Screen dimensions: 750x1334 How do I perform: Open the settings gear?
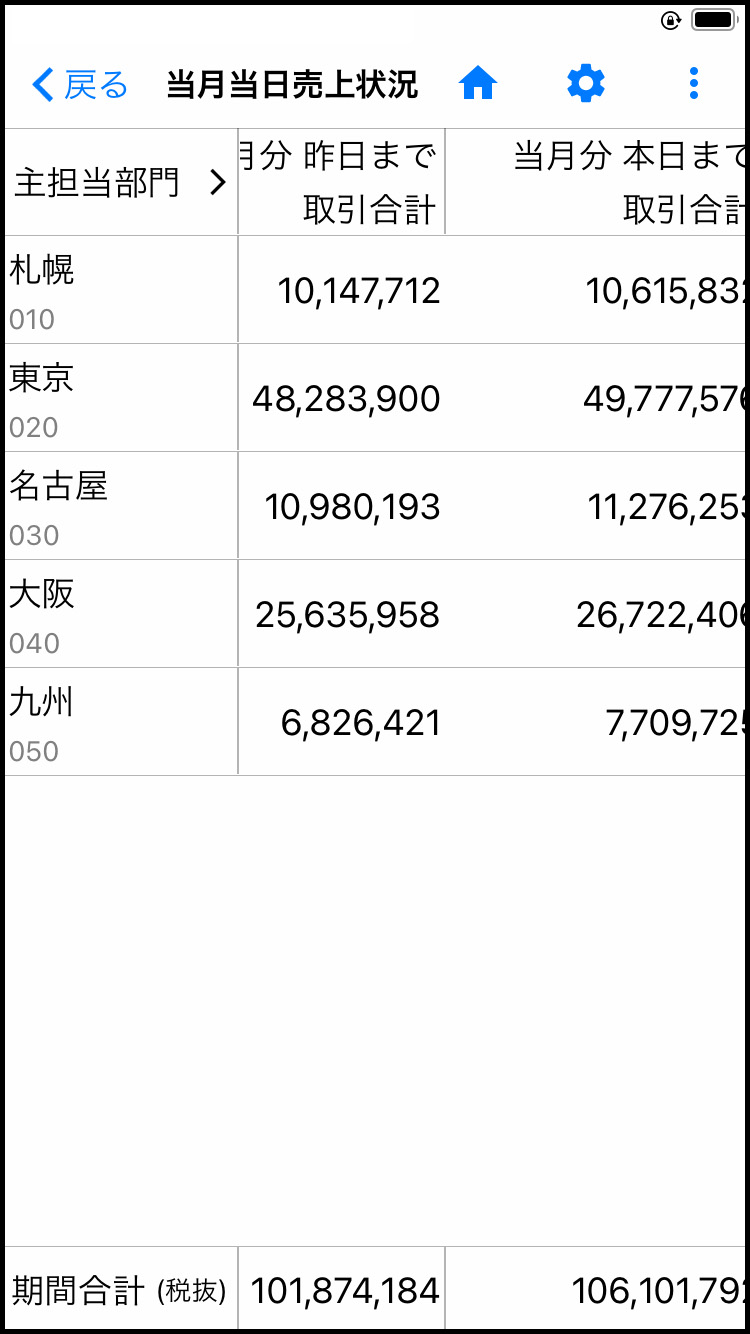click(586, 84)
